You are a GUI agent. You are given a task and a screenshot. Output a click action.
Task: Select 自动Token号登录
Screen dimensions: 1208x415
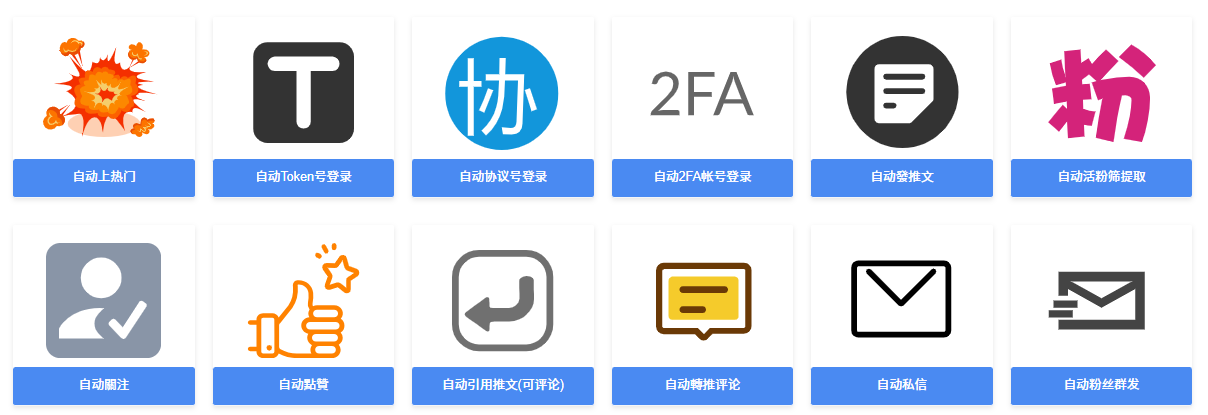303,177
